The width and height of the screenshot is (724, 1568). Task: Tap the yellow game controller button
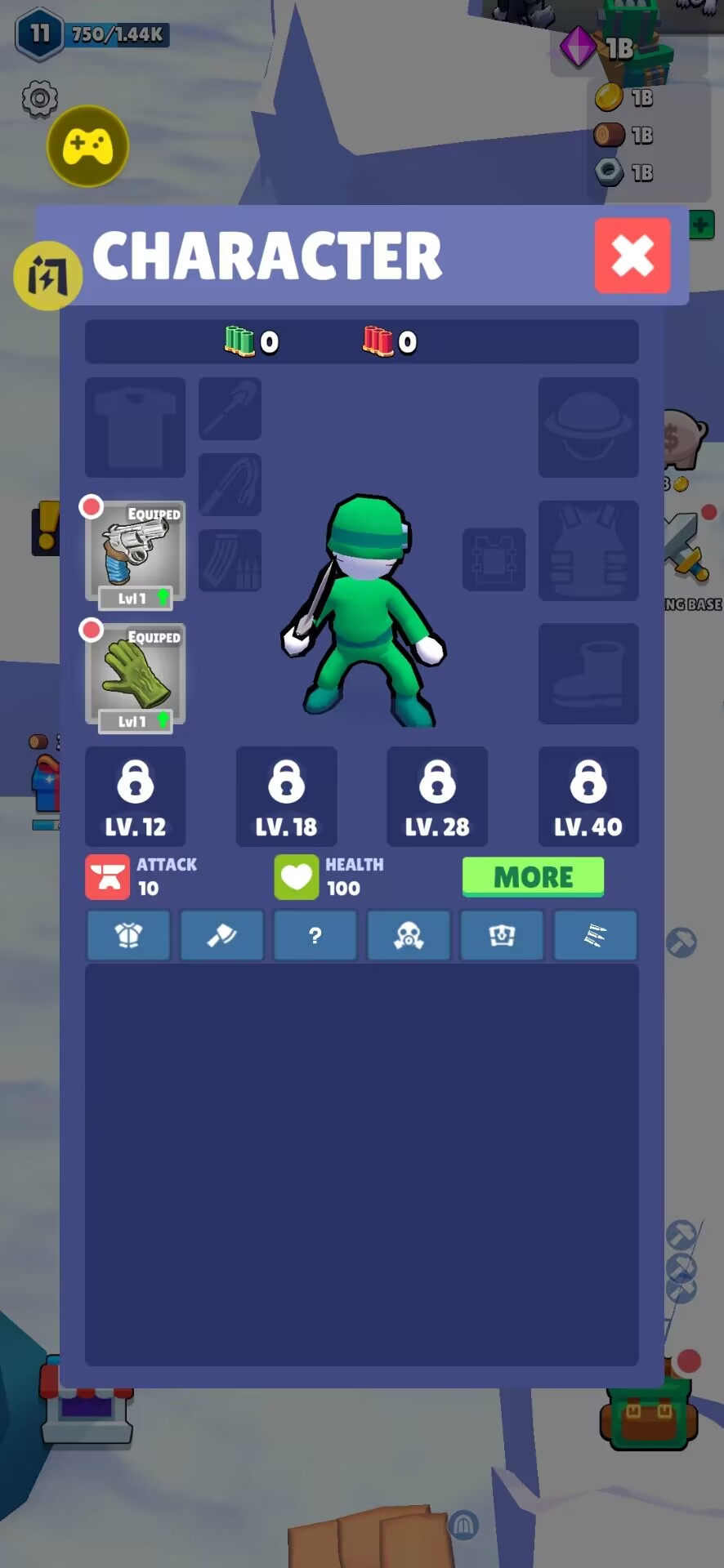[x=88, y=146]
